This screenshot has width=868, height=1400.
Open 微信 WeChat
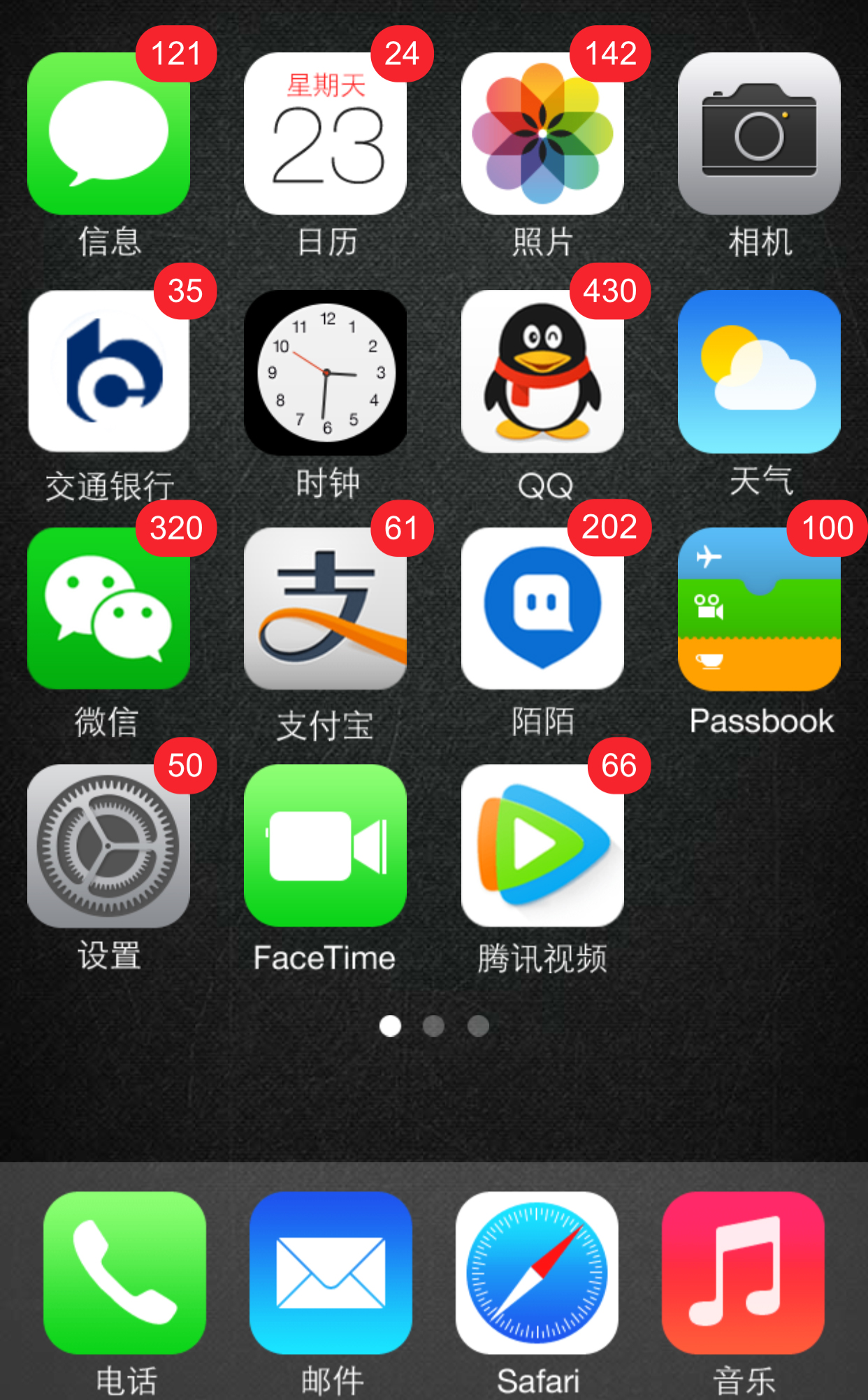click(x=108, y=608)
